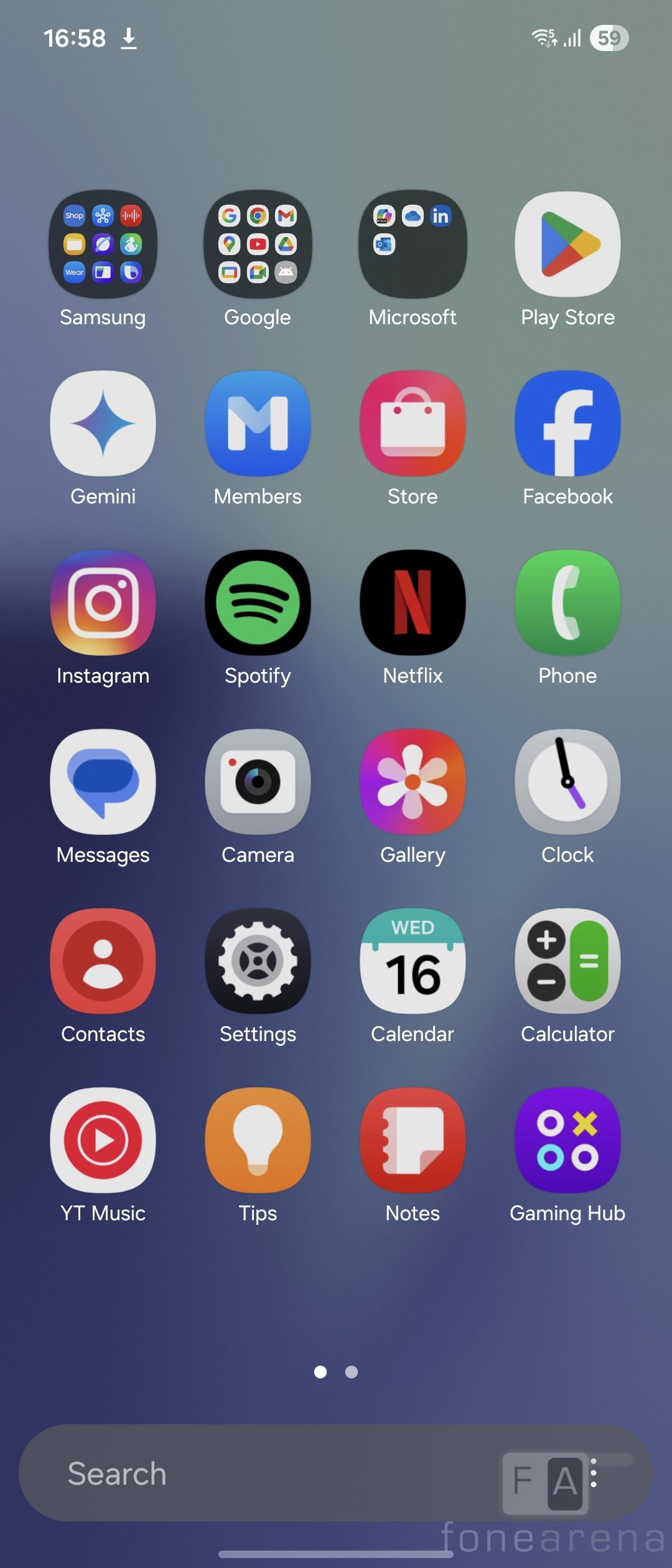
Task: Launch the Calculator app
Action: (567, 961)
